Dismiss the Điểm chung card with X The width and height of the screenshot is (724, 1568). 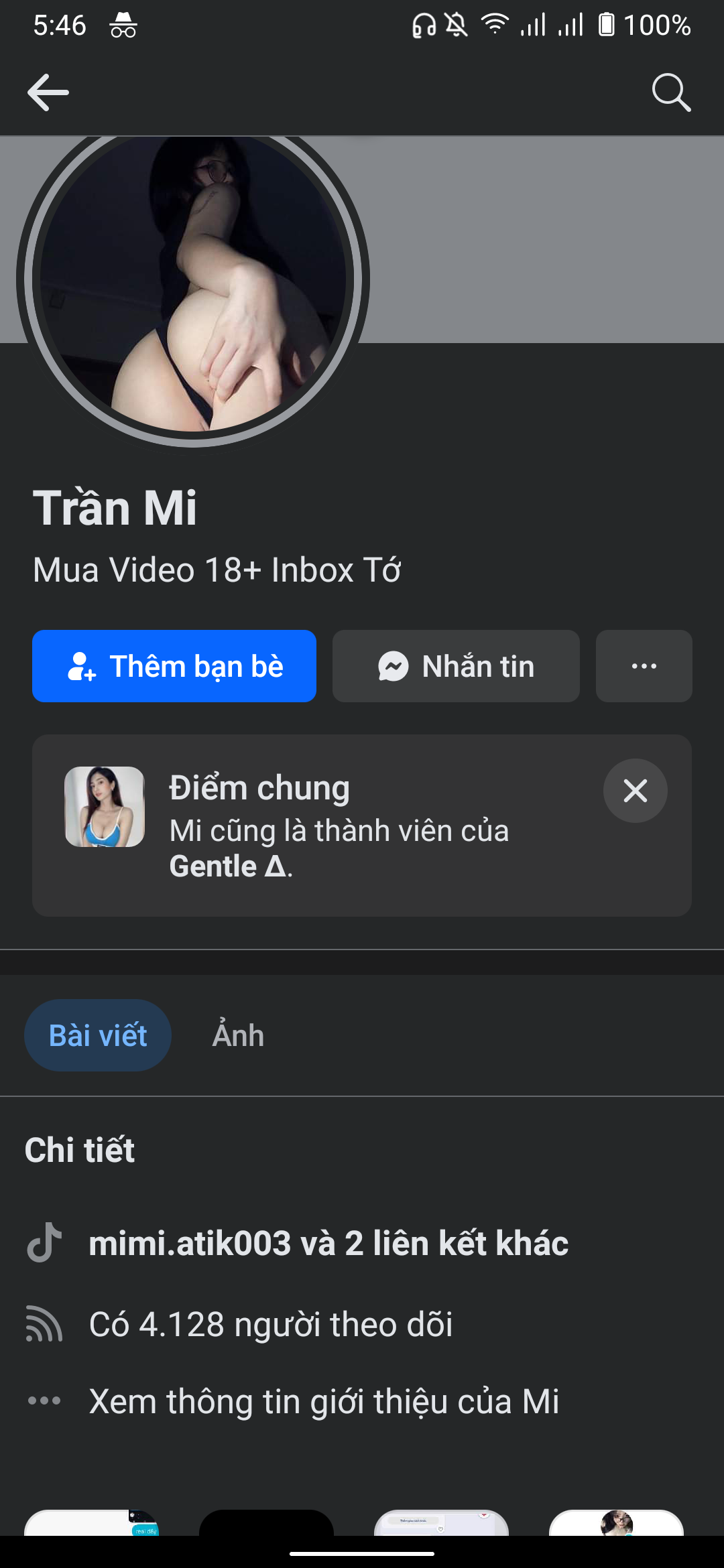(635, 791)
